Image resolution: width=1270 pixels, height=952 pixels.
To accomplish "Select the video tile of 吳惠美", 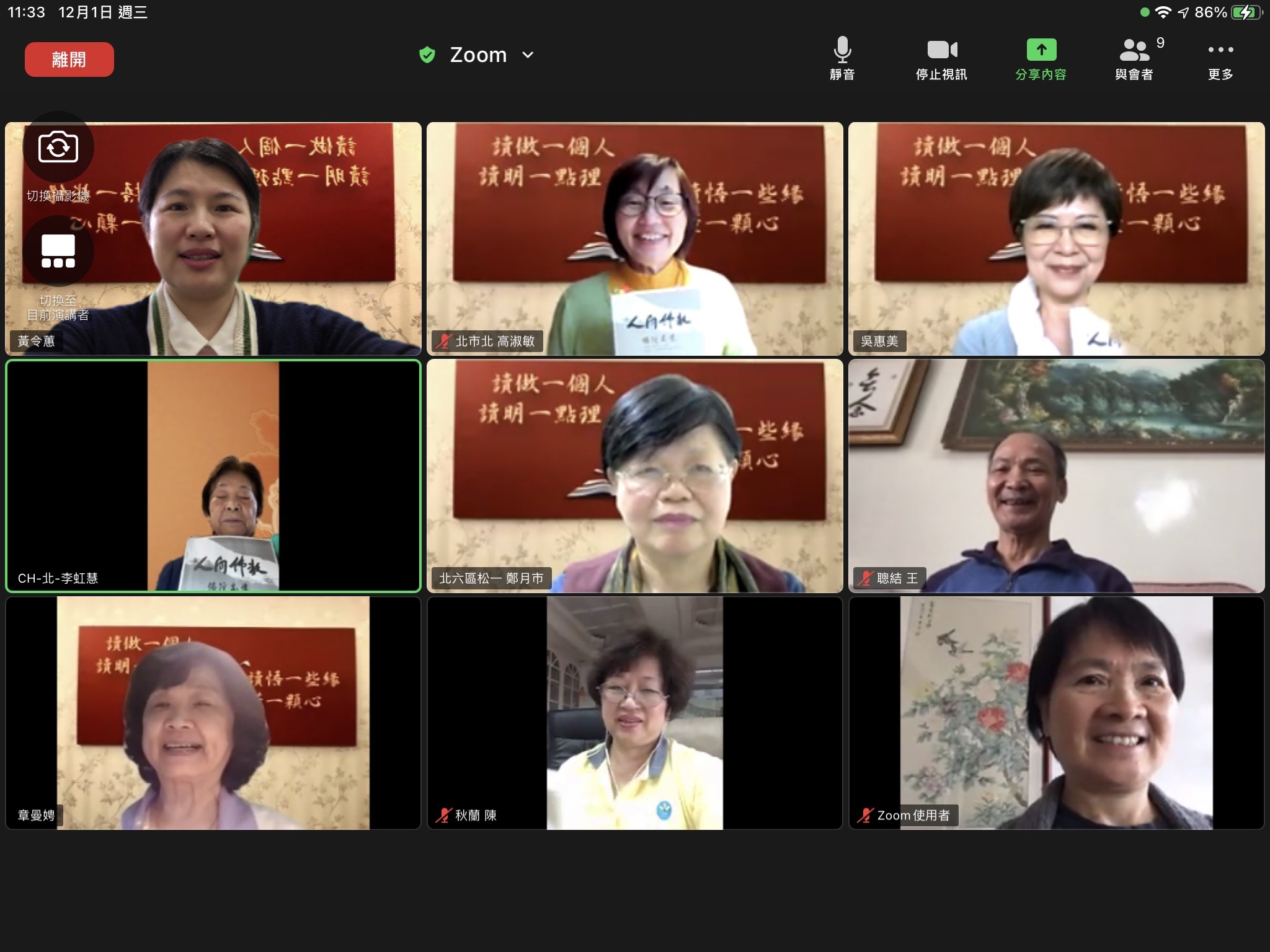I will [1056, 239].
